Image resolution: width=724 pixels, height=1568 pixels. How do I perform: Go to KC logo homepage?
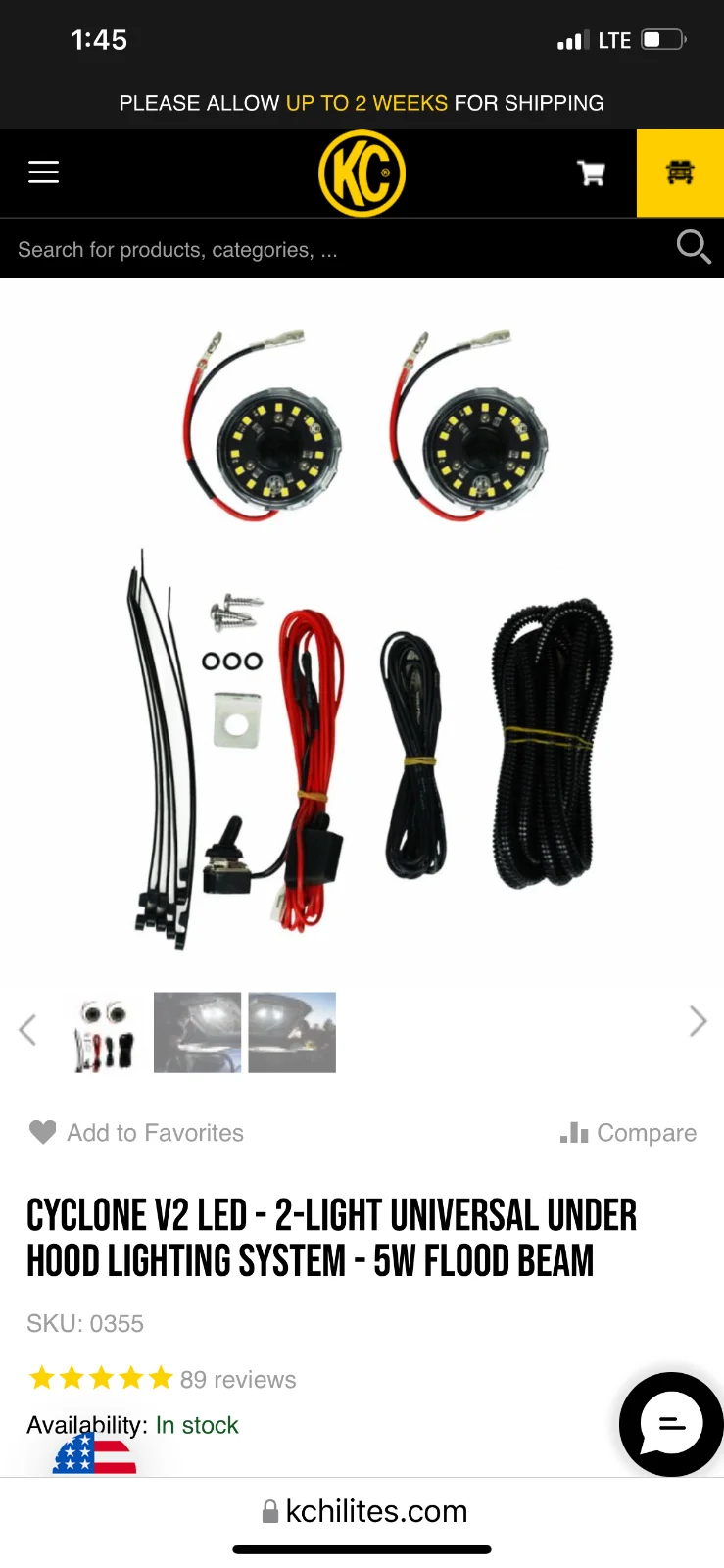coord(362,173)
